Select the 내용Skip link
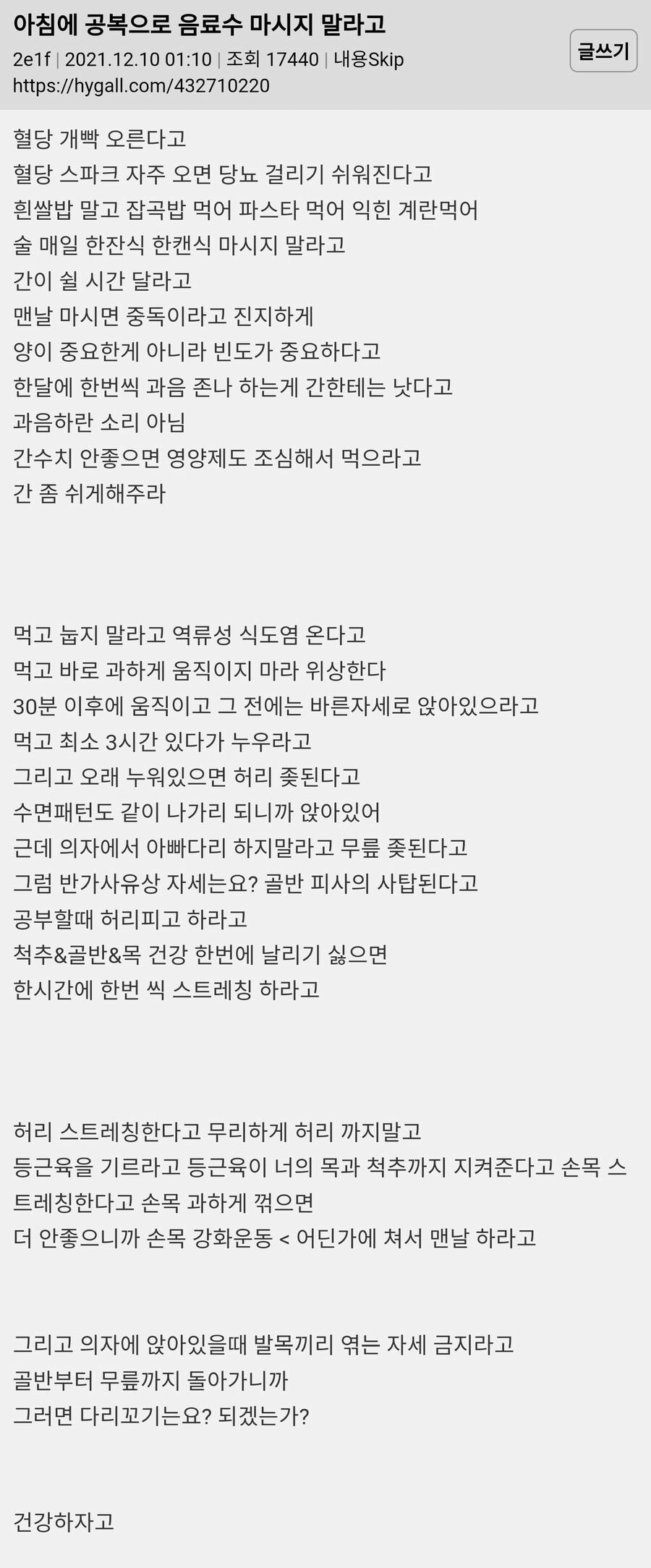The height and width of the screenshot is (1568, 651). tap(369, 59)
